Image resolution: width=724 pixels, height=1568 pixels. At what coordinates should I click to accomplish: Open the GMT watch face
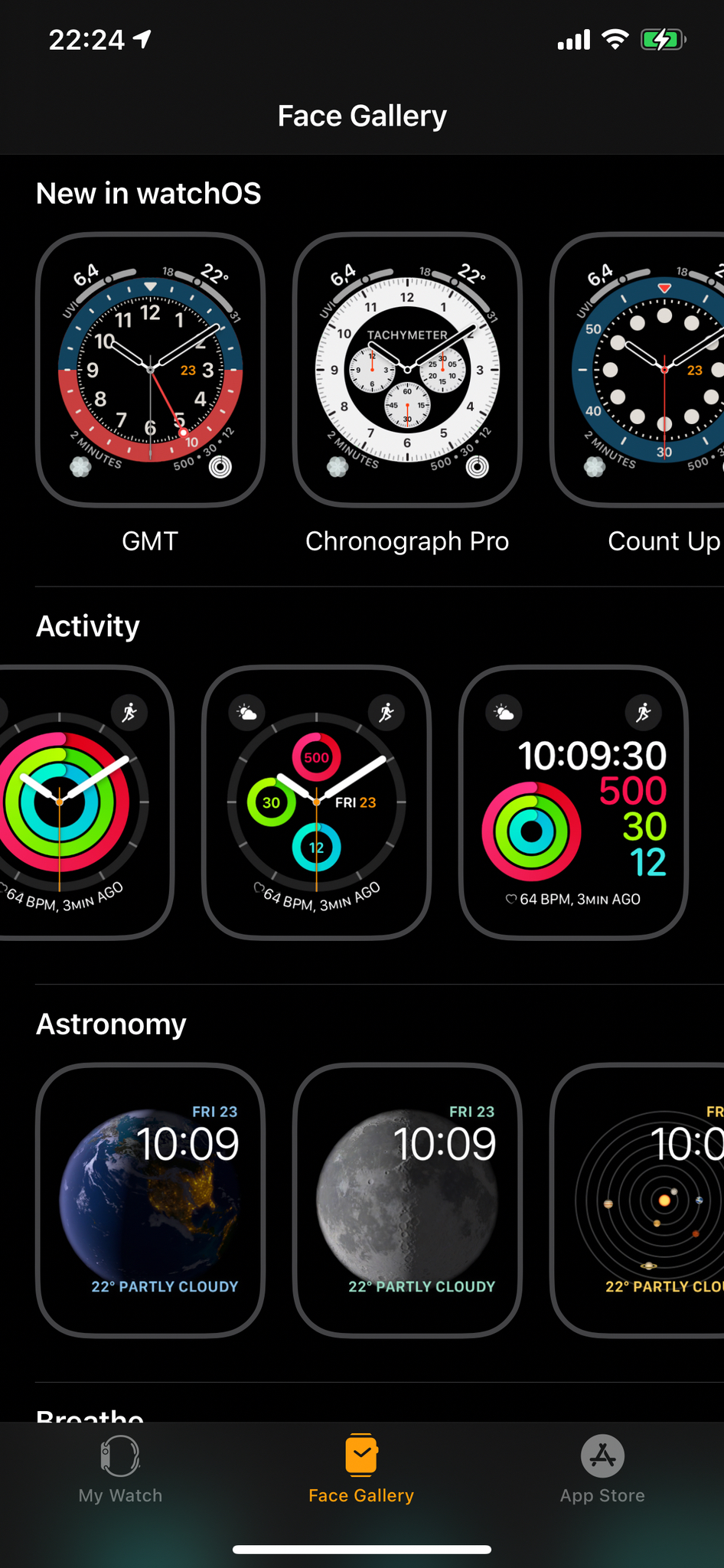point(150,370)
